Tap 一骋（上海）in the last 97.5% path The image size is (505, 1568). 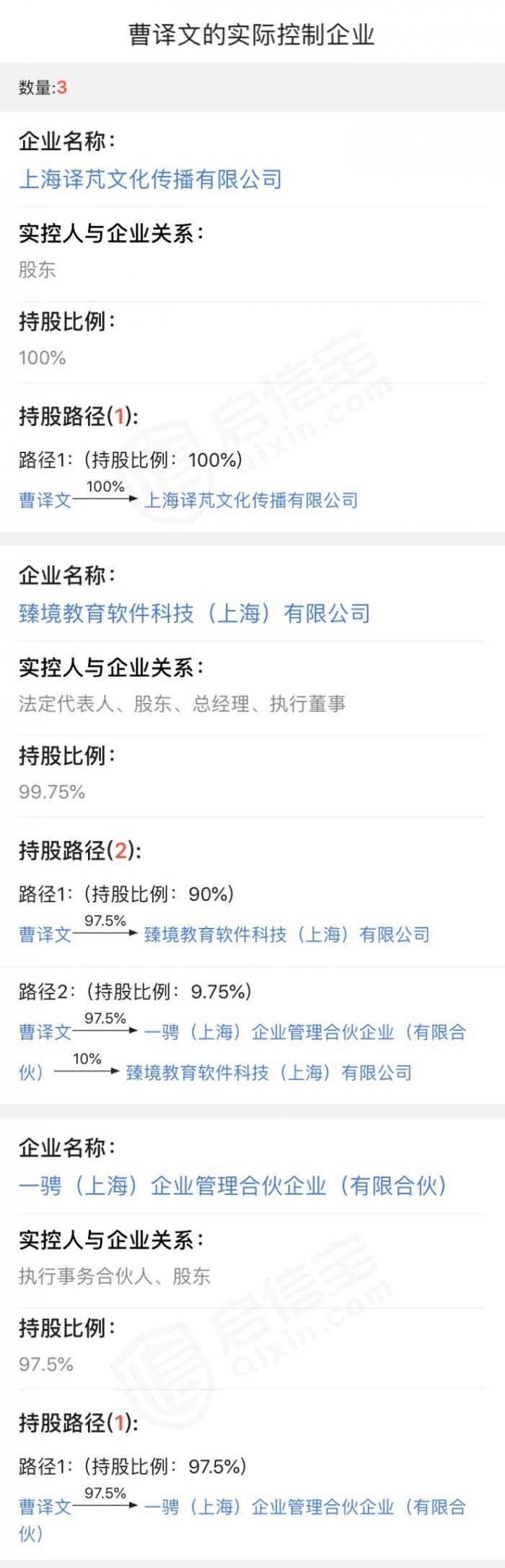tap(304, 1507)
